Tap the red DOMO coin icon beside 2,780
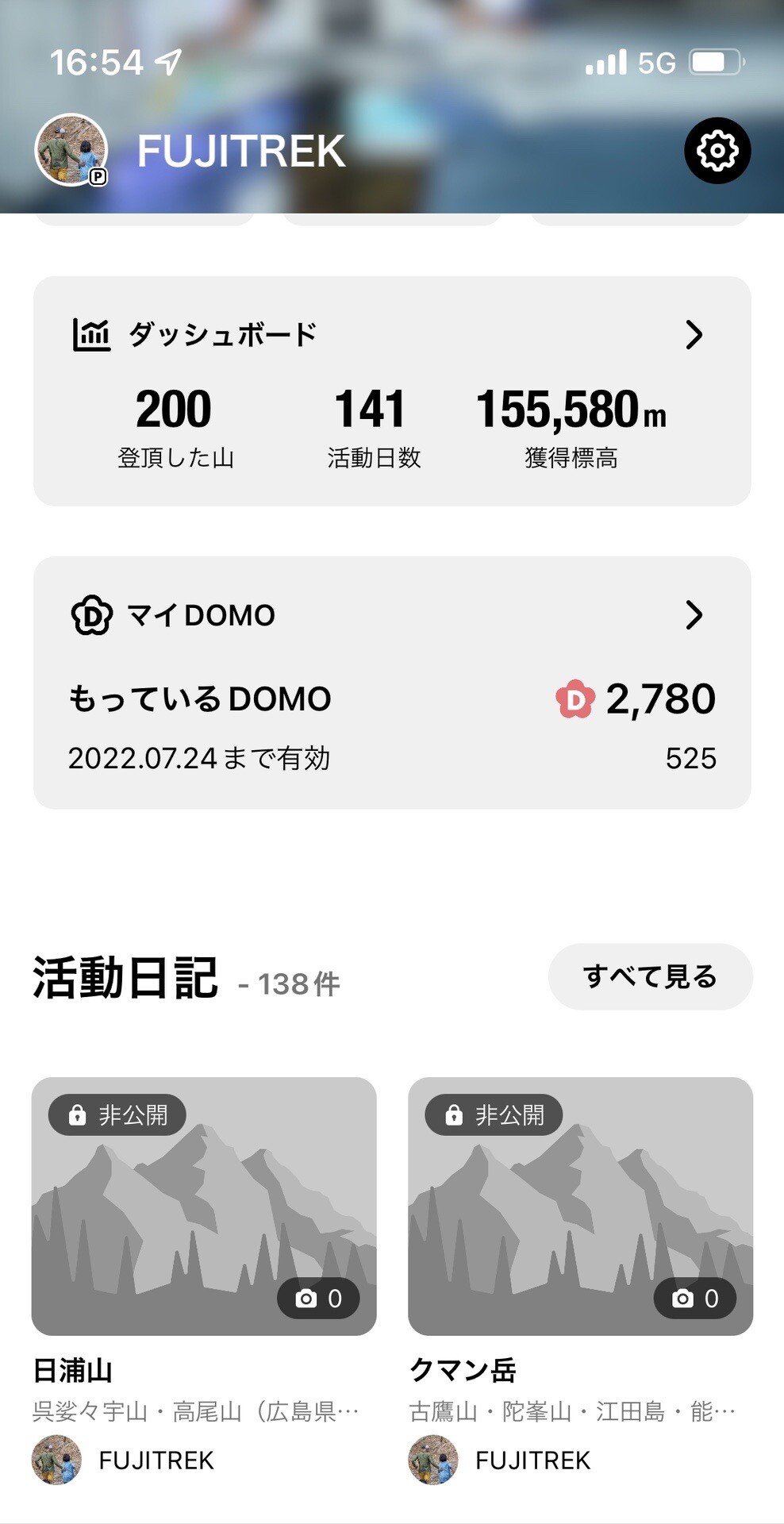The width and height of the screenshot is (784, 1524). [575, 698]
